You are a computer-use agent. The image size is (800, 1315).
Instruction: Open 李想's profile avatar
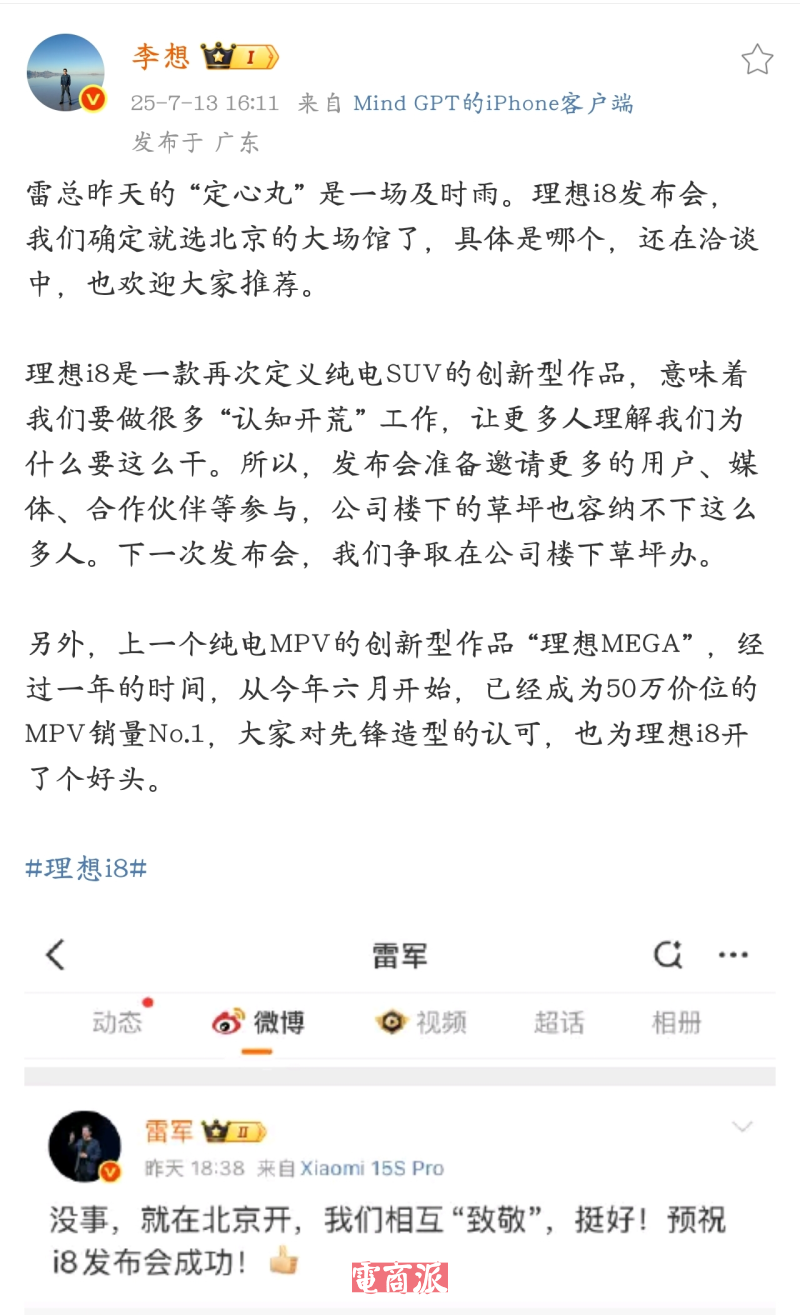coord(65,72)
